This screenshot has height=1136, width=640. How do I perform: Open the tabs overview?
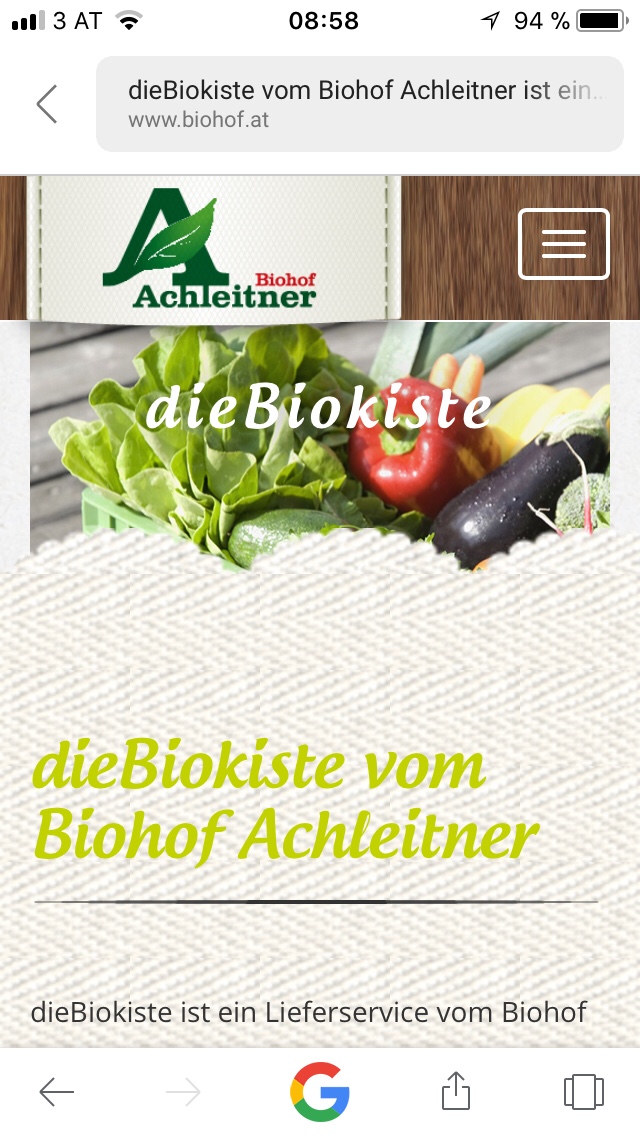[583, 1091]
